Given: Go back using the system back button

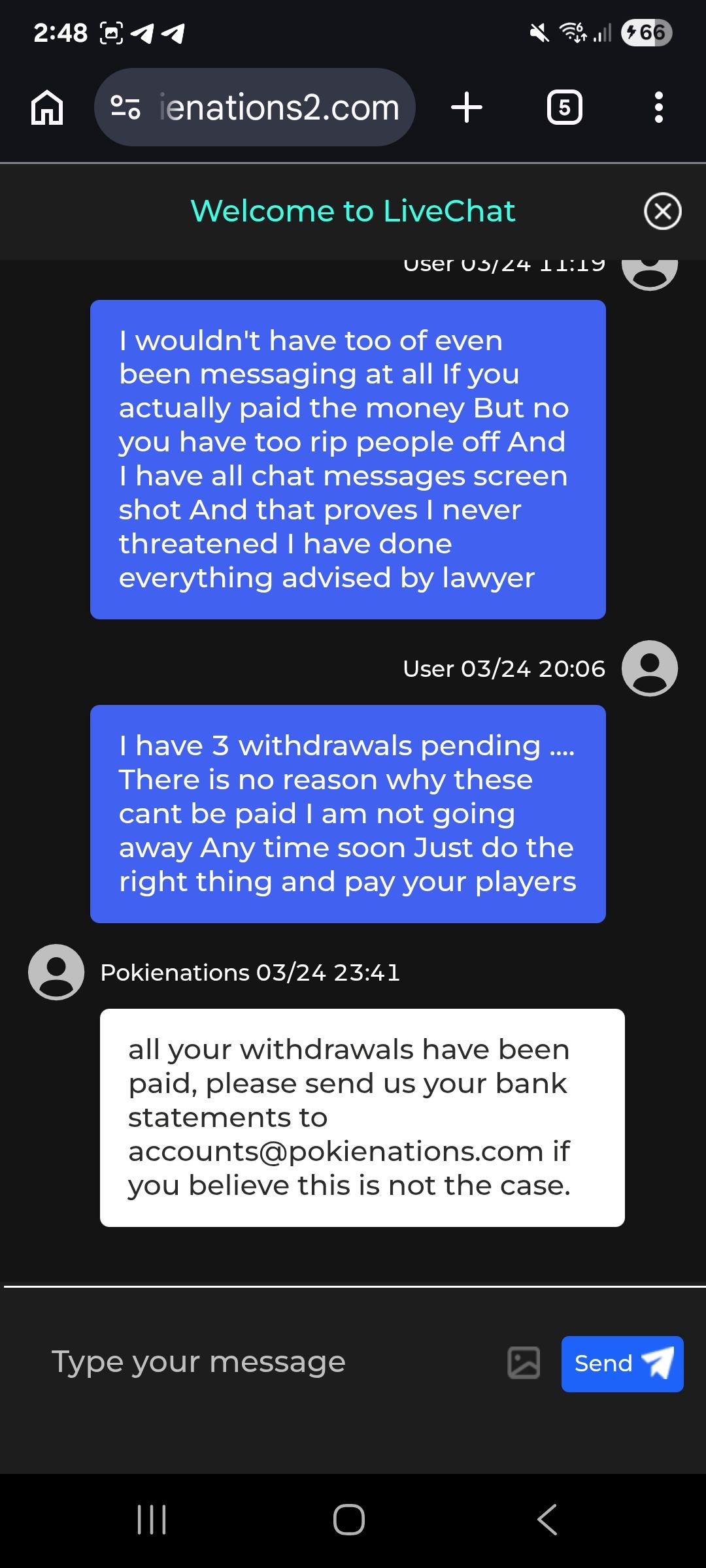Looking at the screenshot, I should 548,1519.
